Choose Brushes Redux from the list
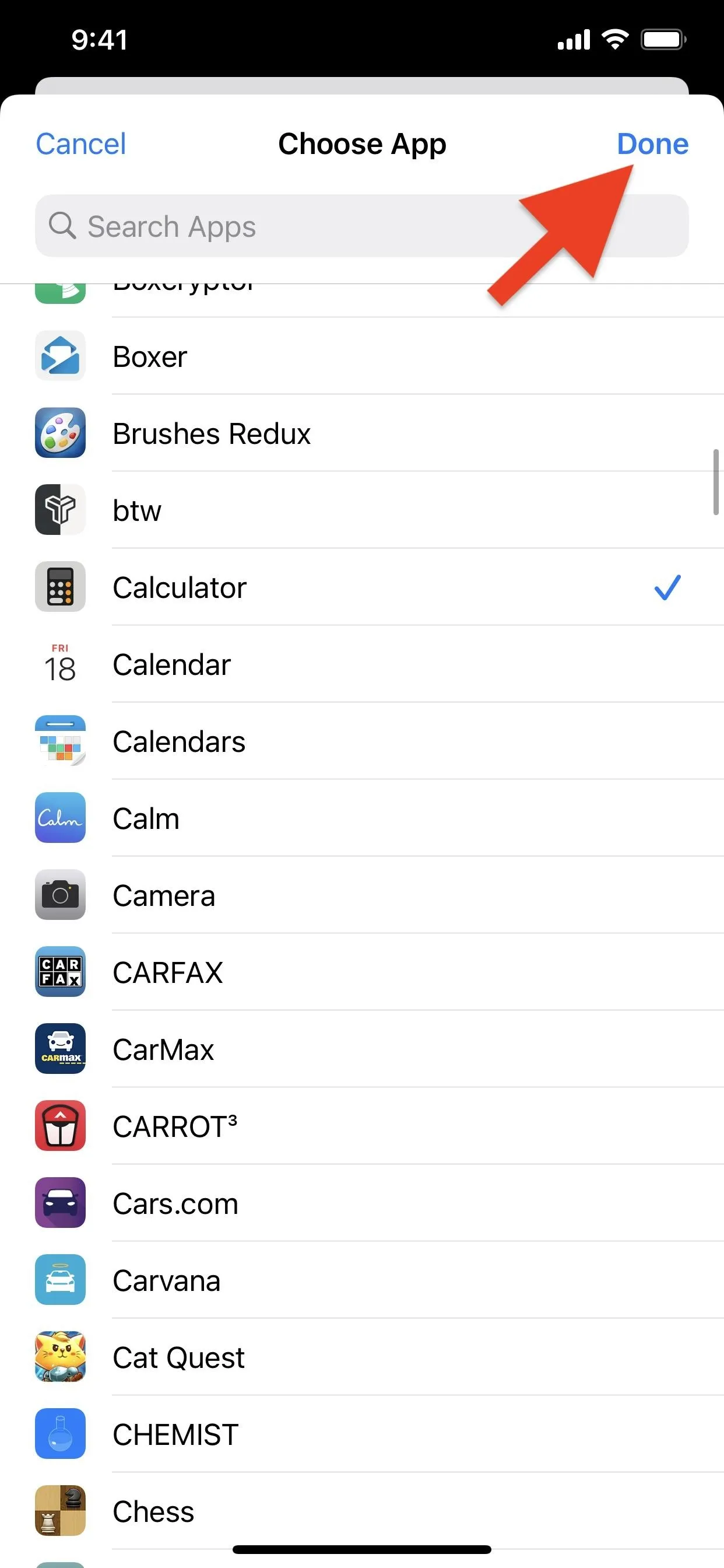Viewport: 724px width, 1568px height. pyautogui.click(x=362, y=433)
